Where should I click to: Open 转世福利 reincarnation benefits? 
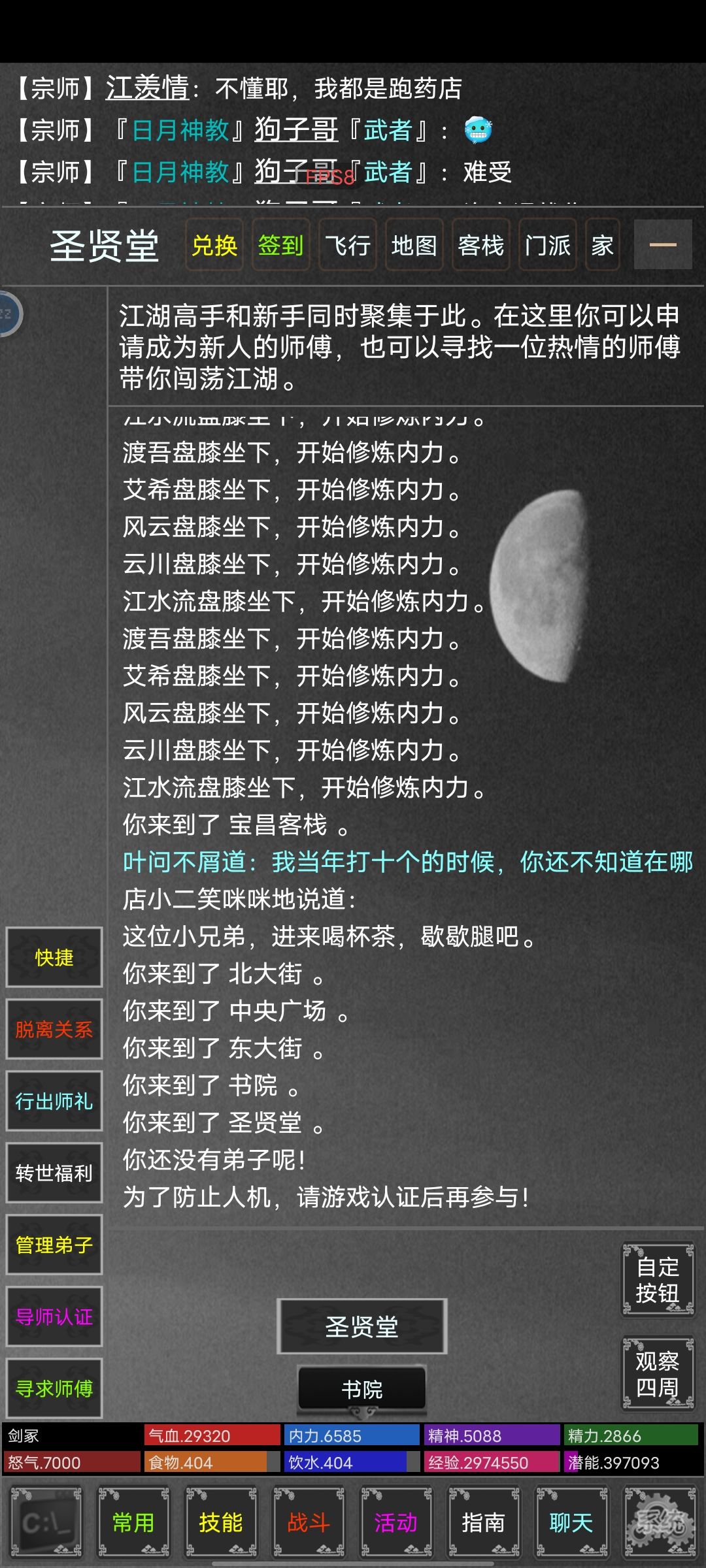(x=54, y=1173)
